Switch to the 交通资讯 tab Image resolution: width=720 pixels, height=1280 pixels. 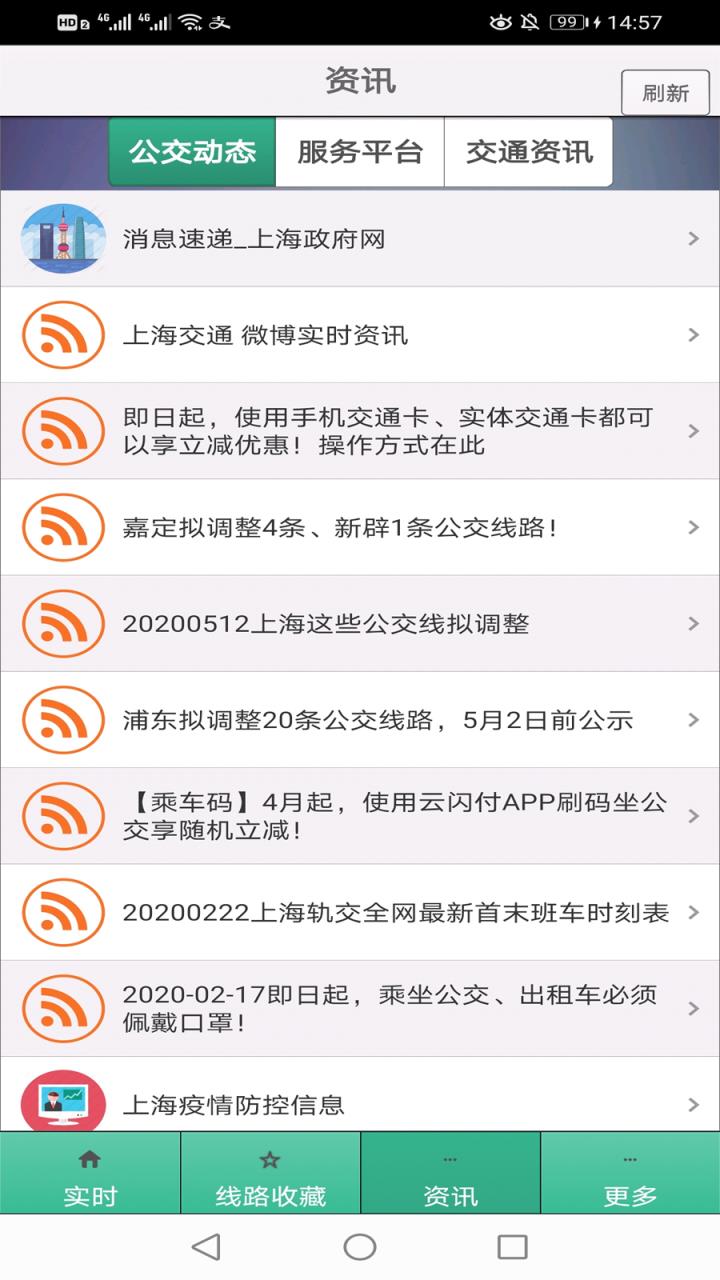point(529,152)
